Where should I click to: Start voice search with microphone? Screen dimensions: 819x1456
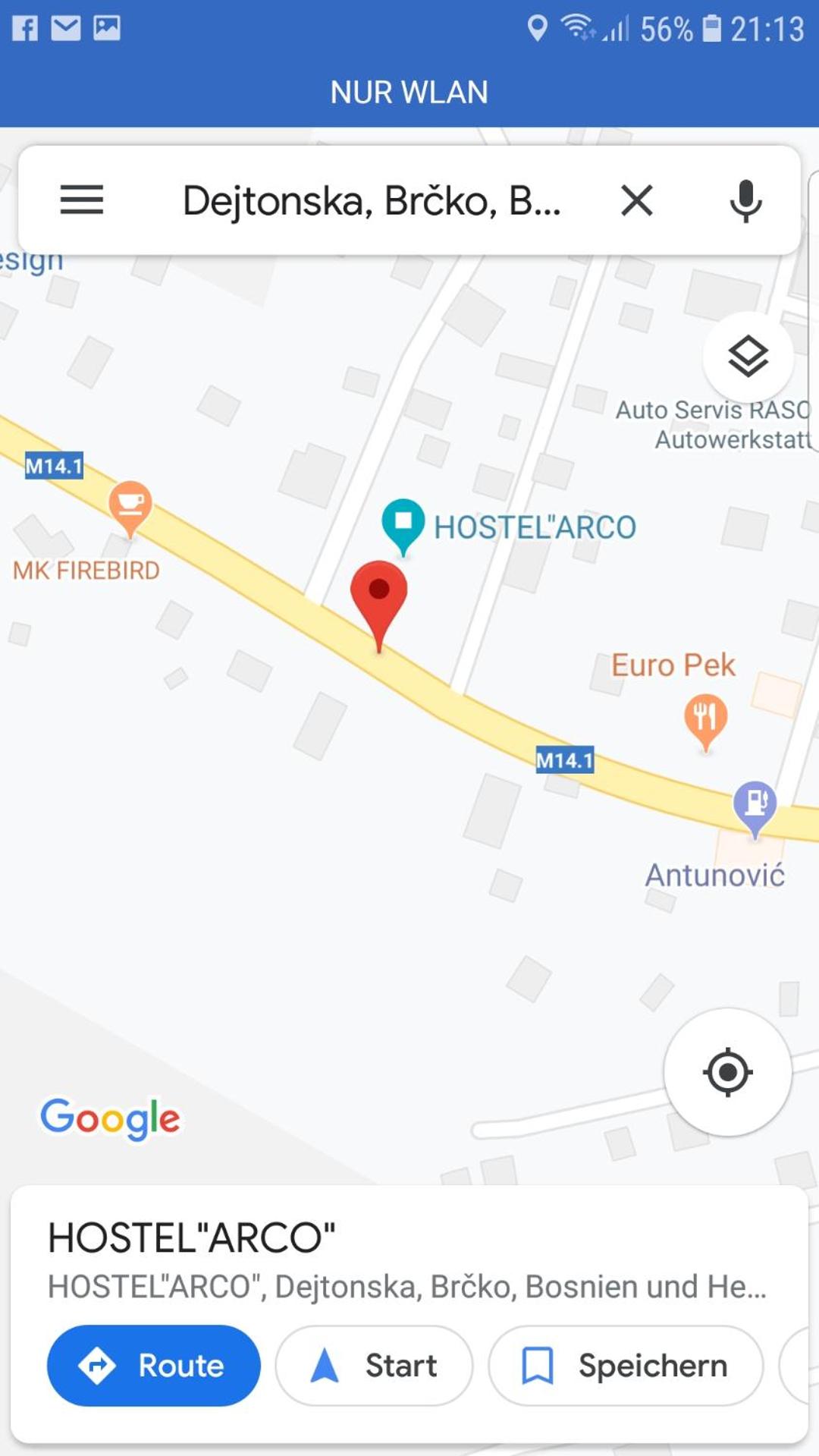click(745, 201)
